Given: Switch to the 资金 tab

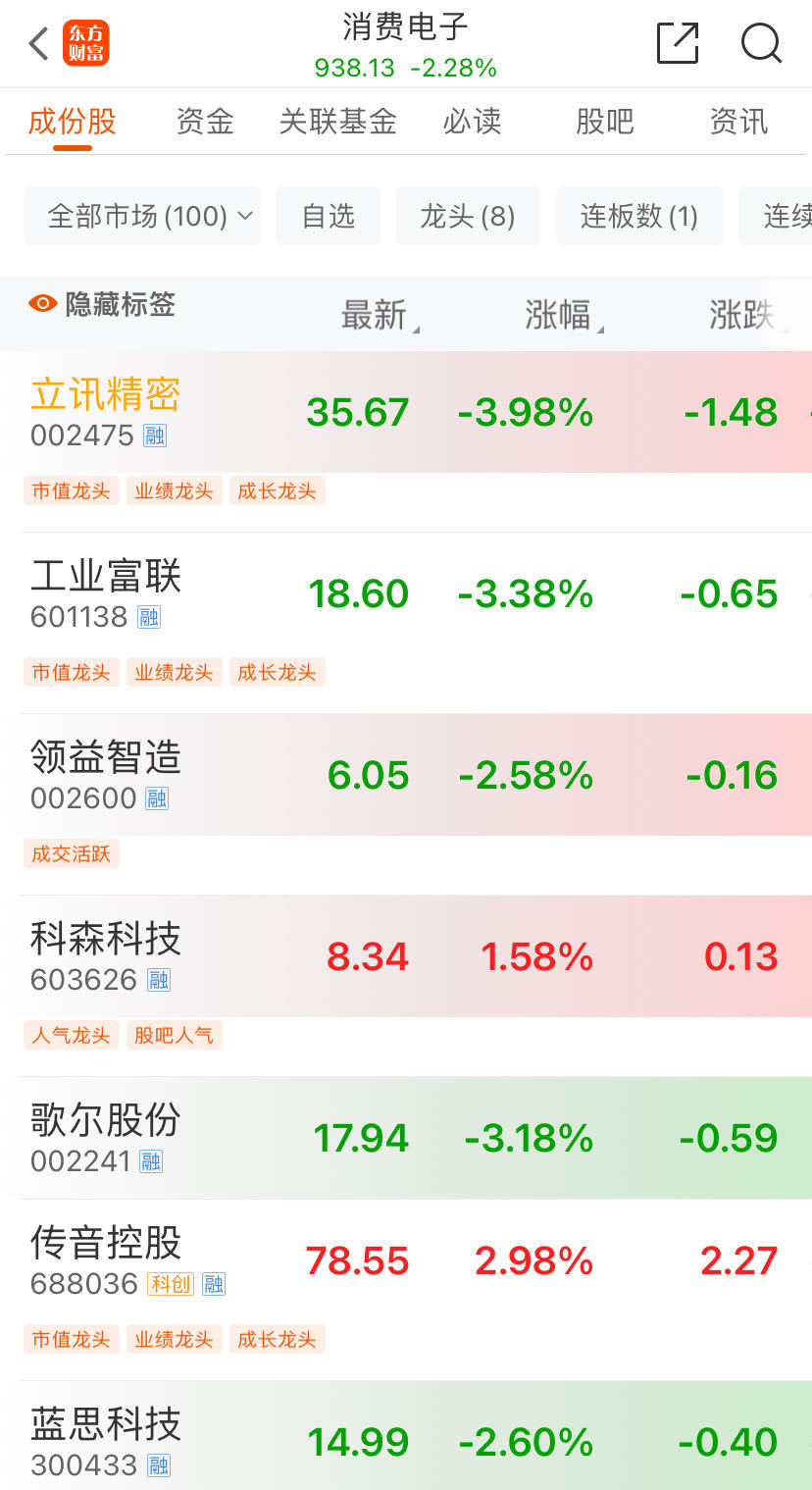Looking at the screenshot, I should coord(205,122).
